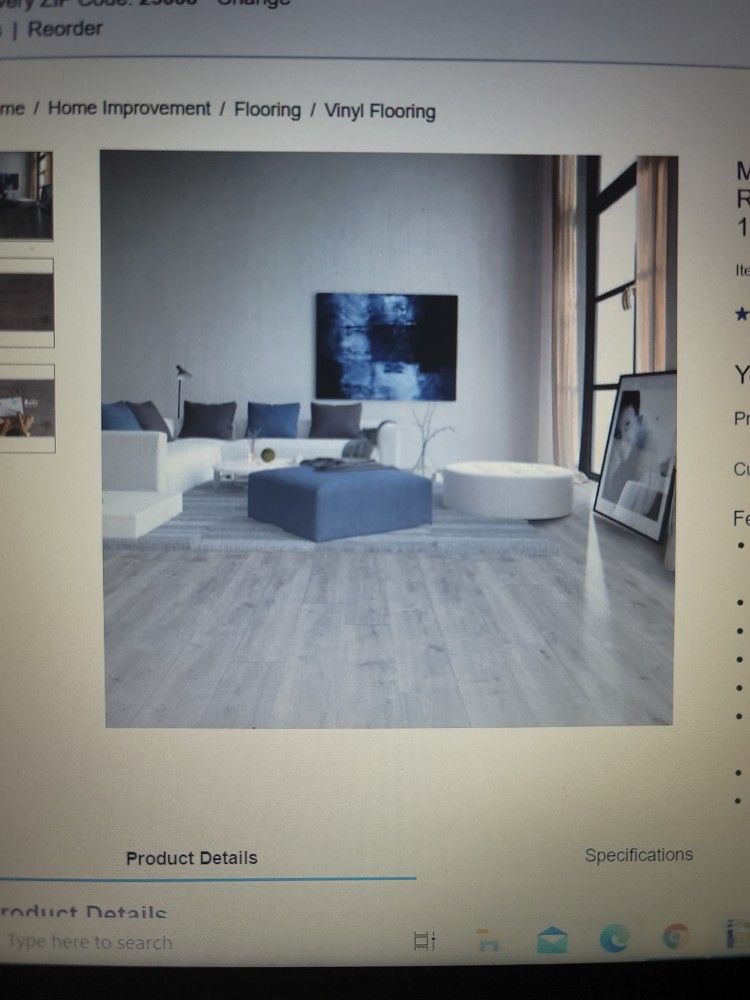
Task: Go to Home Improvement breadcrumb
Action: (129, 108)
